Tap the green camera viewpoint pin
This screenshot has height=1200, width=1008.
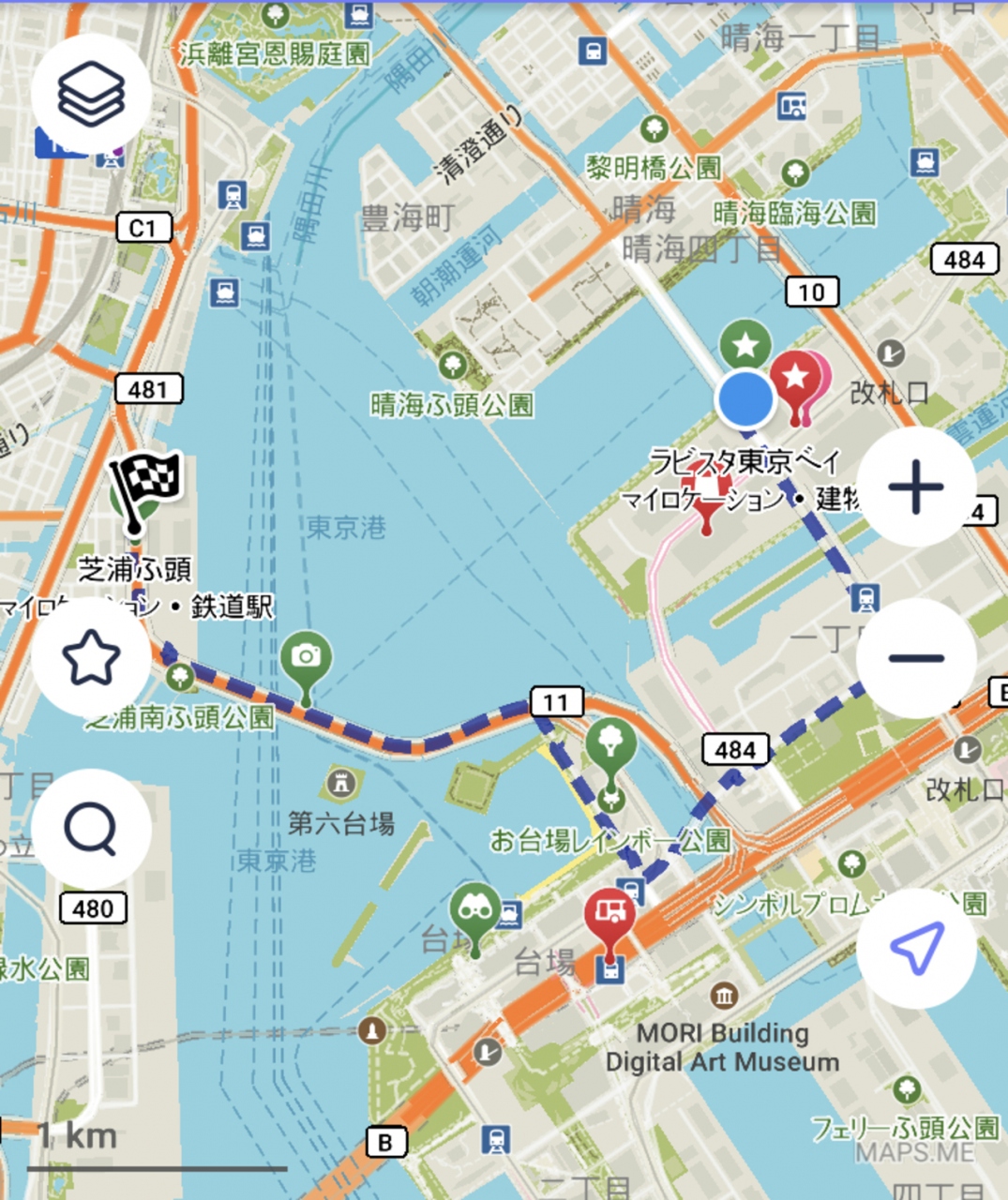click(306, 658)
